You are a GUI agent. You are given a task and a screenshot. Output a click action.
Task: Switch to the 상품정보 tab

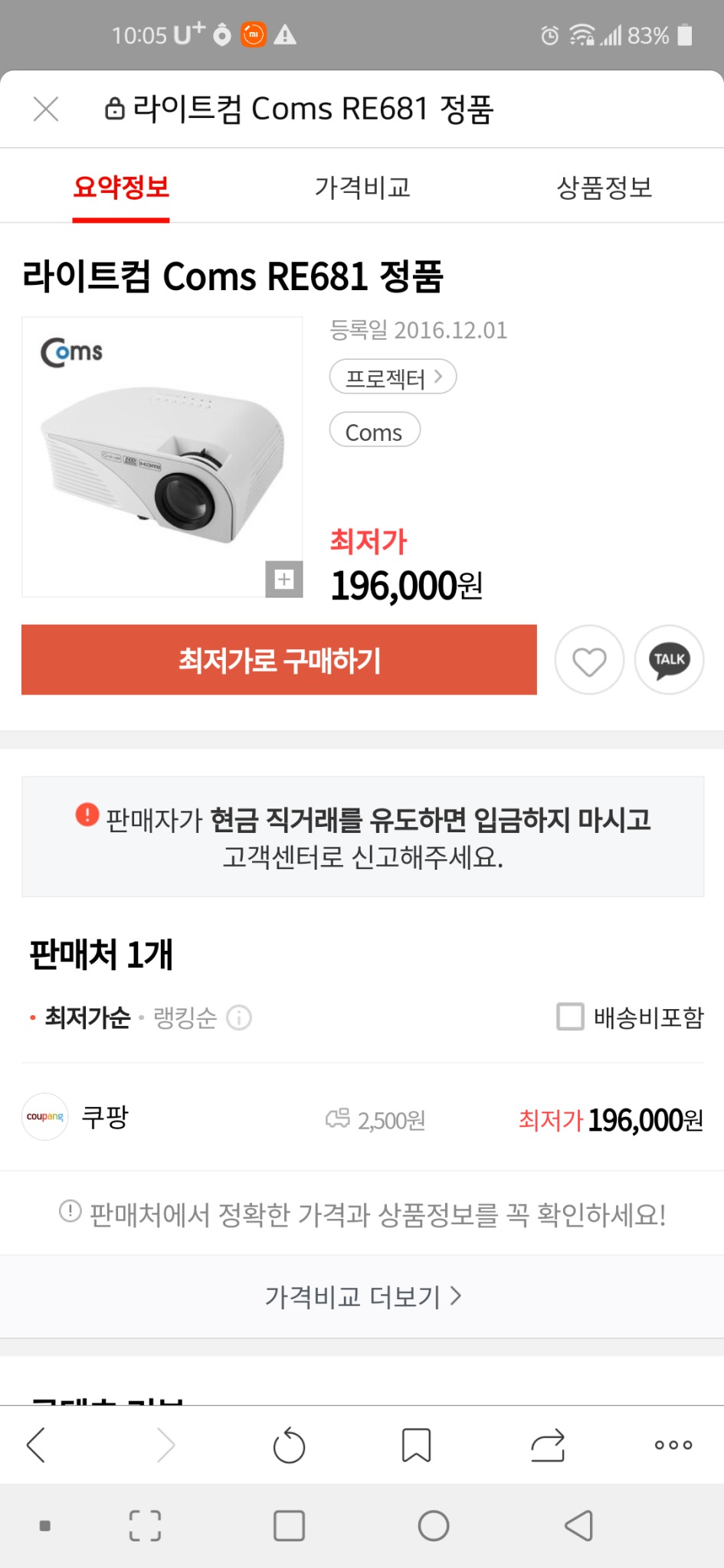point(605,188)
